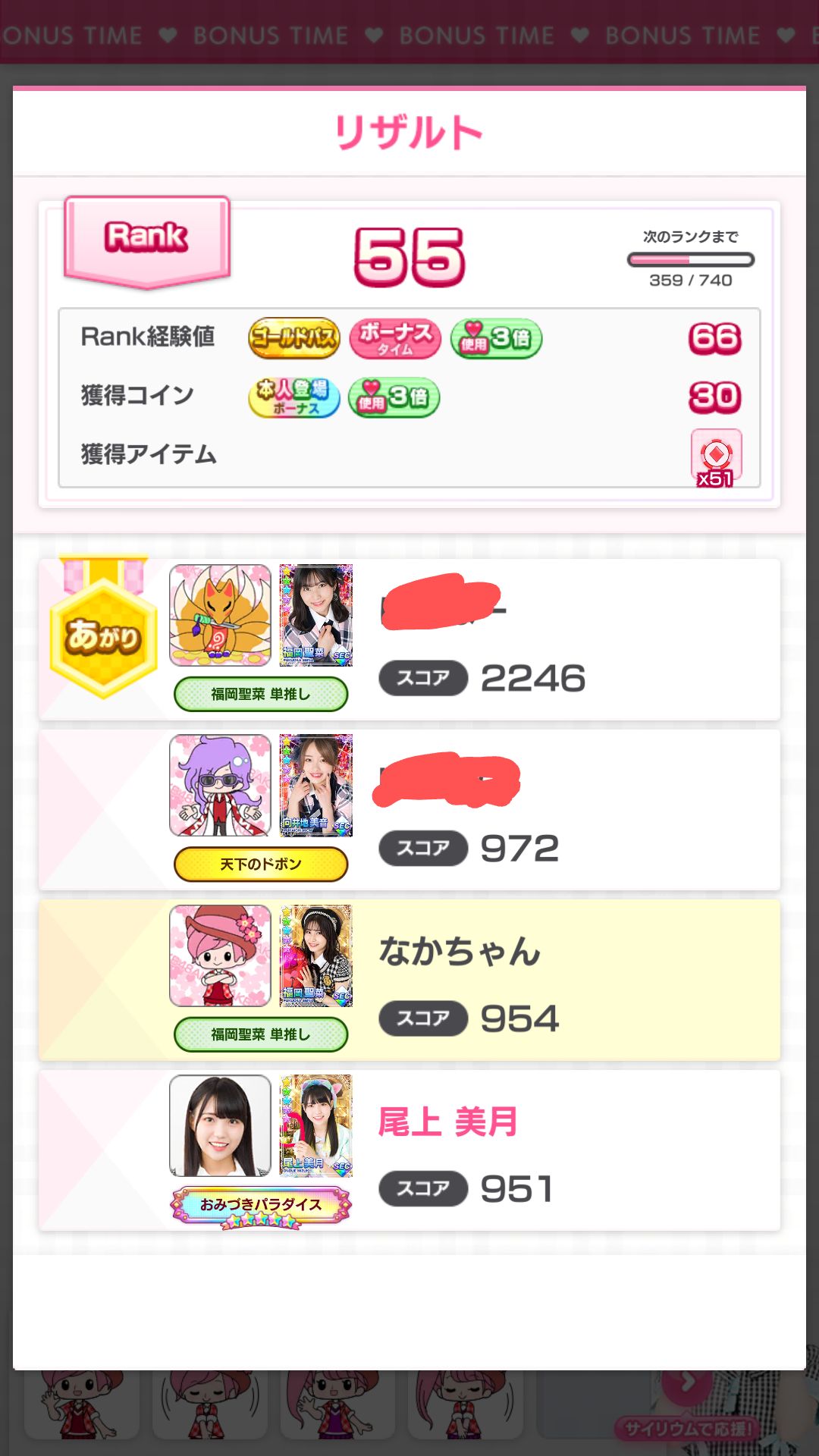The width and height of the screenshot is (819, 1456).
Task: Tap the x51 earned item icon
Action: (716, 457)
